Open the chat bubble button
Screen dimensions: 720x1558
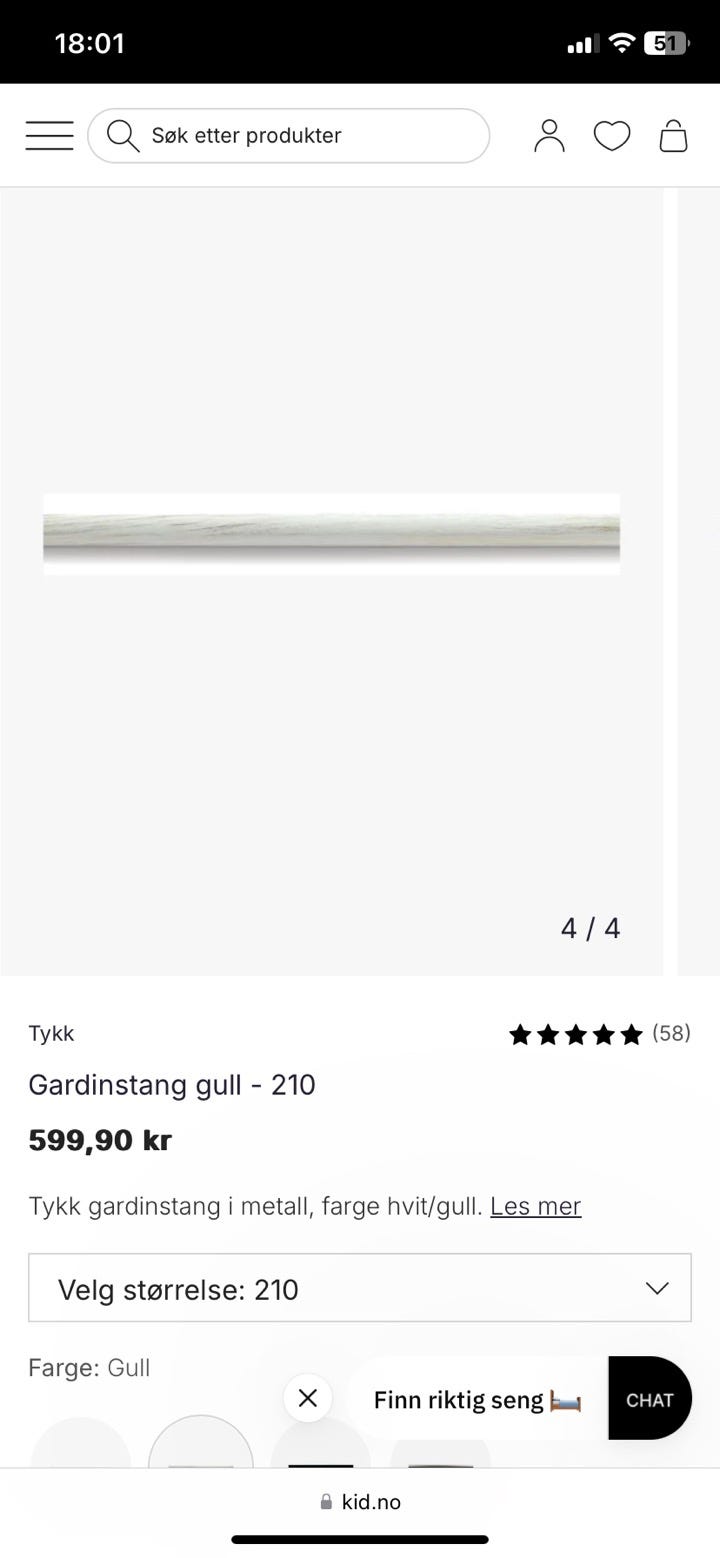click(x=649, y=1398)
